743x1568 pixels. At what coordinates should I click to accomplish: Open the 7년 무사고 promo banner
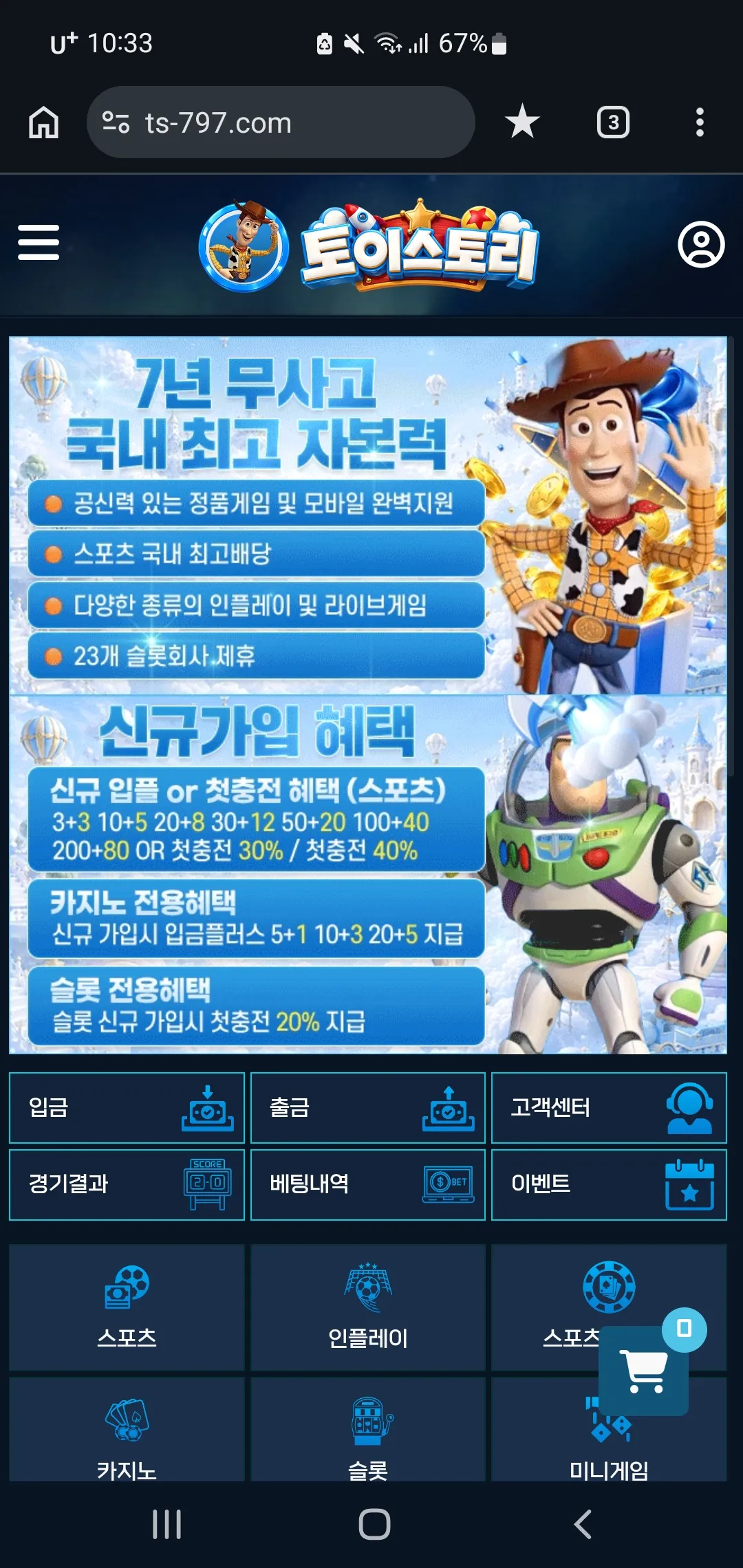[x=368, y=515]
